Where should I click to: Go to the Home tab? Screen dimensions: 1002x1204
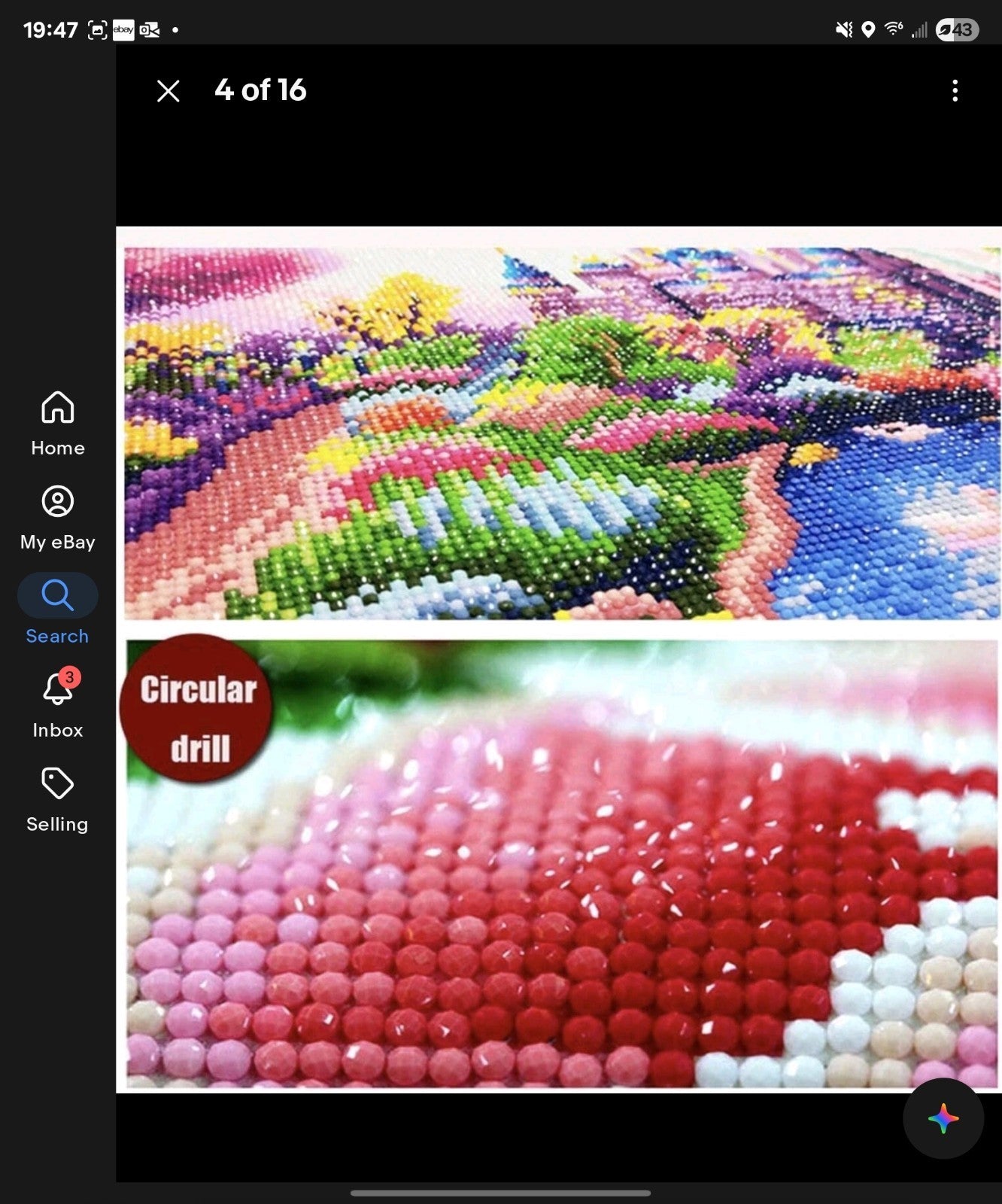point(58,423)
